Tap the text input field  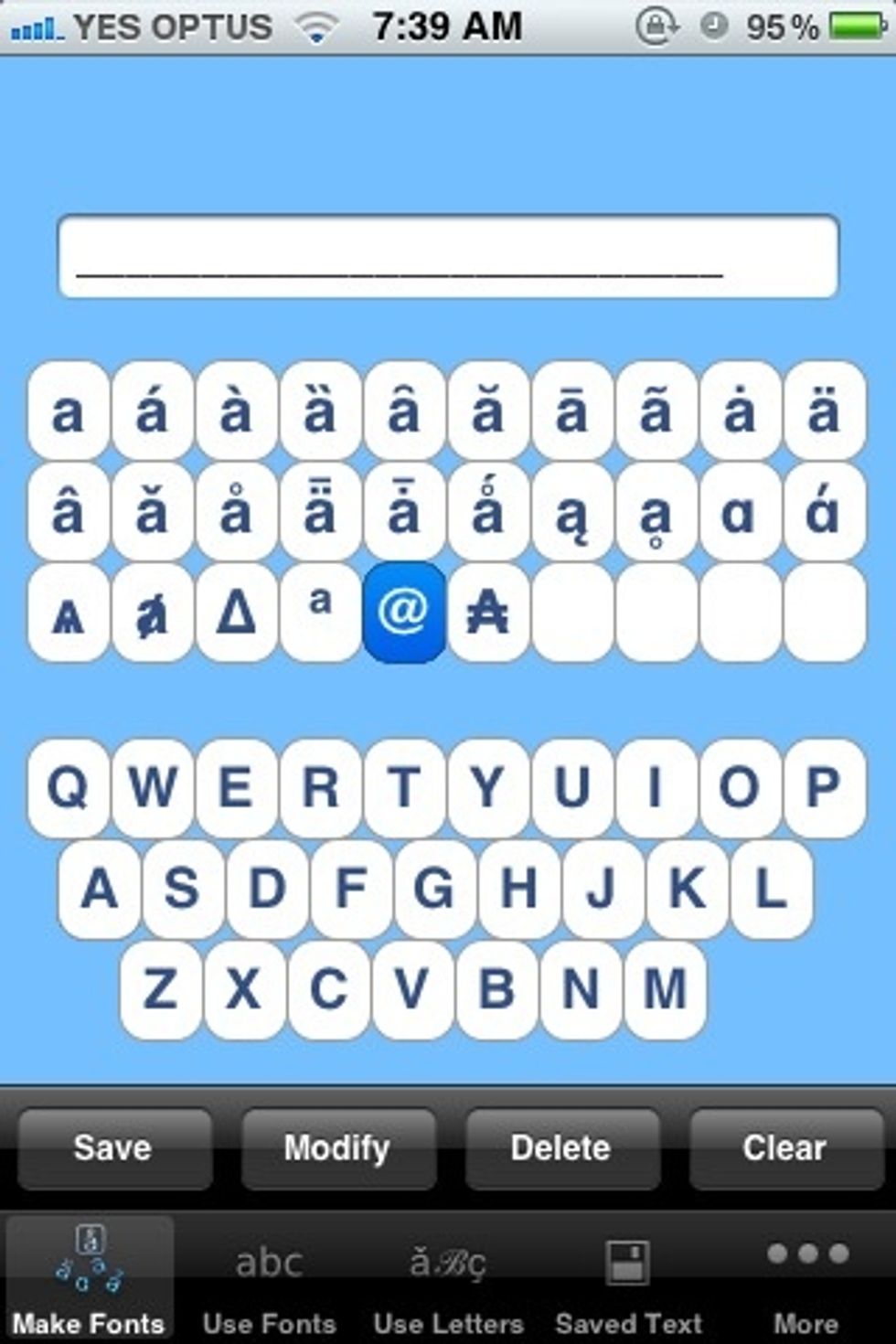448,257
